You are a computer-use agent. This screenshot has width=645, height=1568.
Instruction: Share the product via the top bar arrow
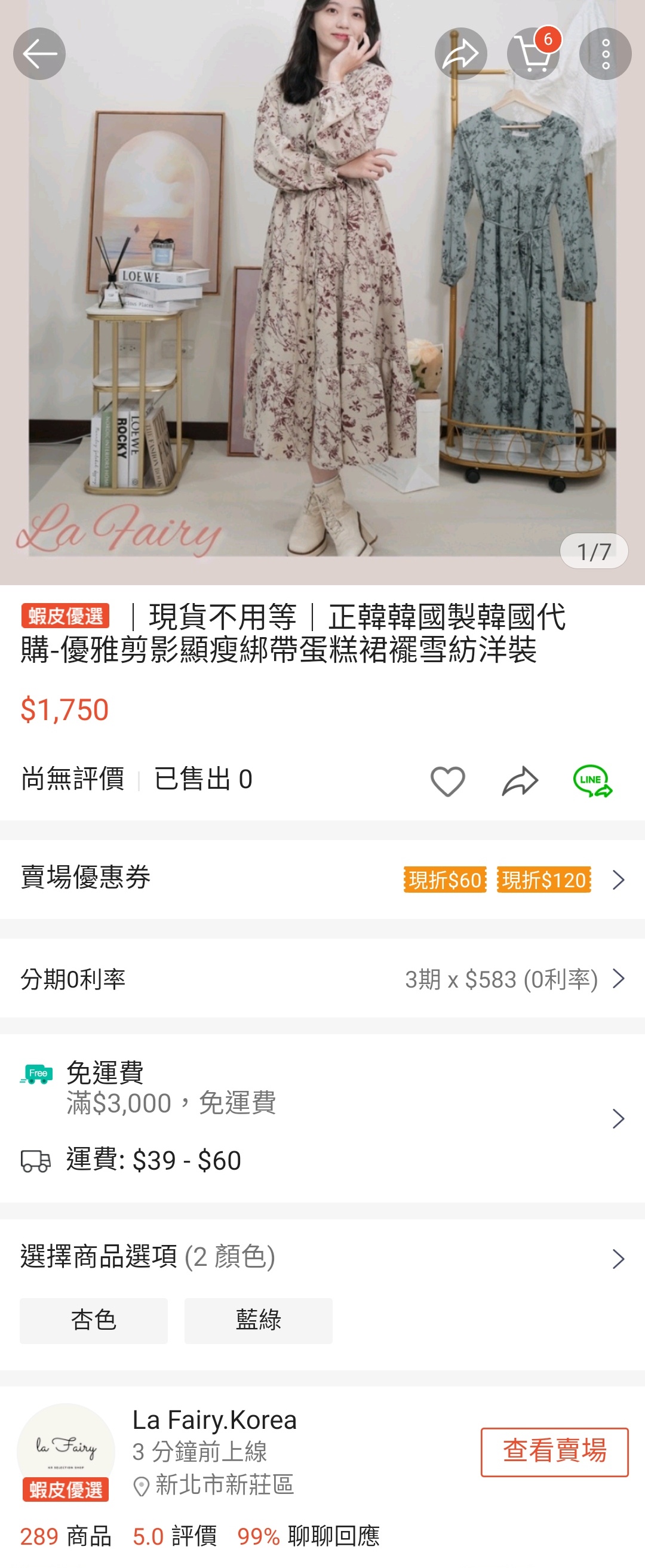click(x=460, y=54)
